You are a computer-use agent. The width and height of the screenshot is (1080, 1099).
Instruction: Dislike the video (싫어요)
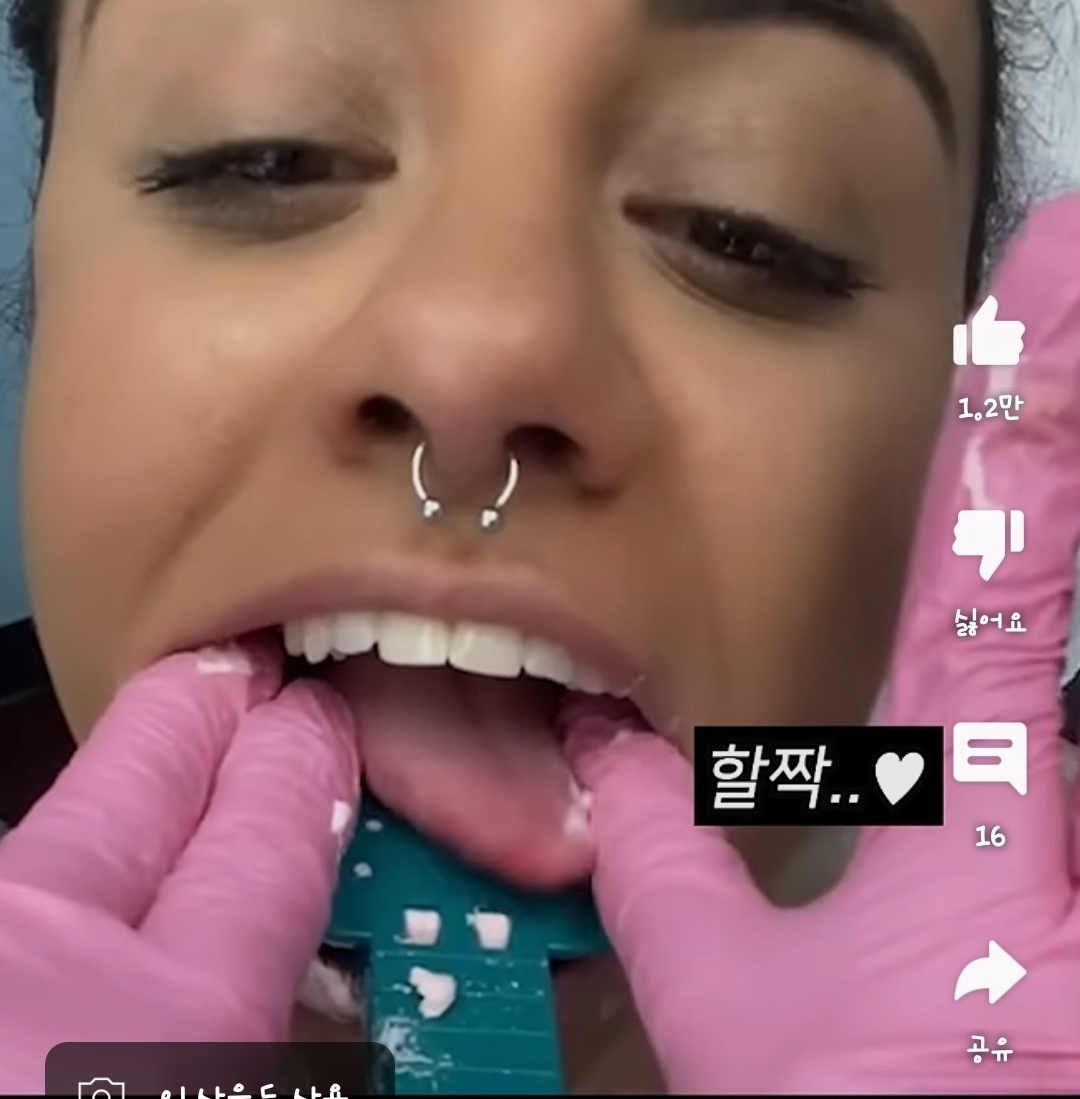988,543
